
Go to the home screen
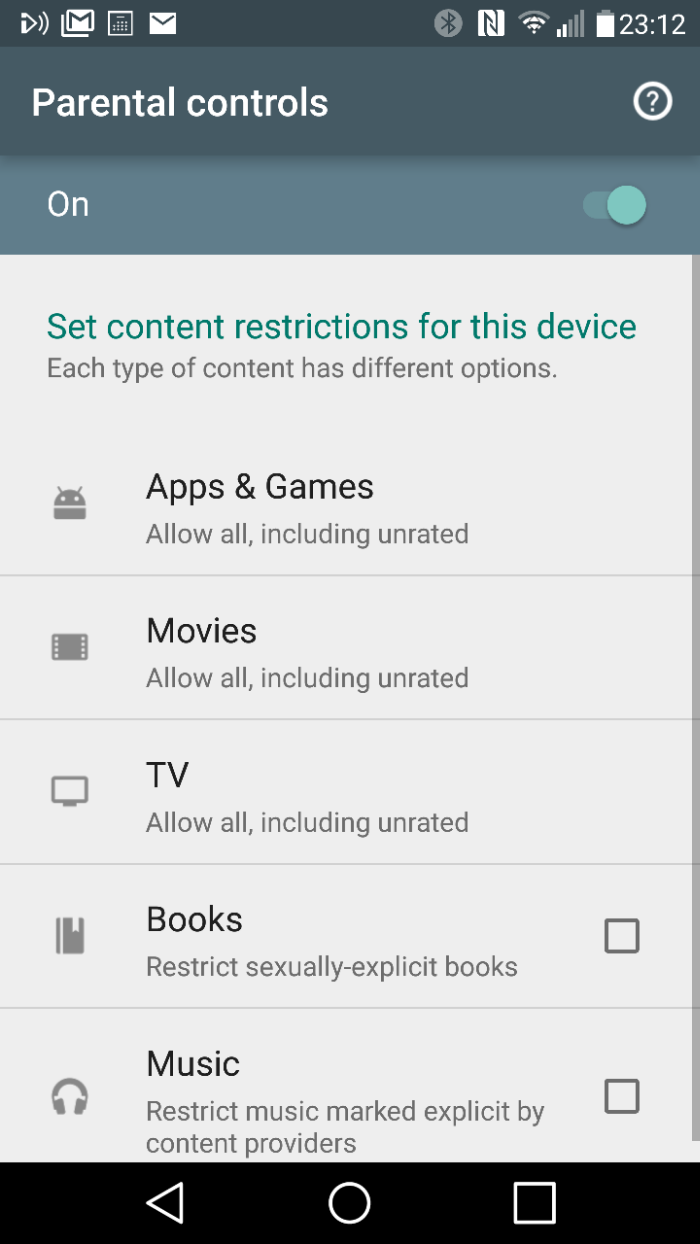coord(350,1203)
